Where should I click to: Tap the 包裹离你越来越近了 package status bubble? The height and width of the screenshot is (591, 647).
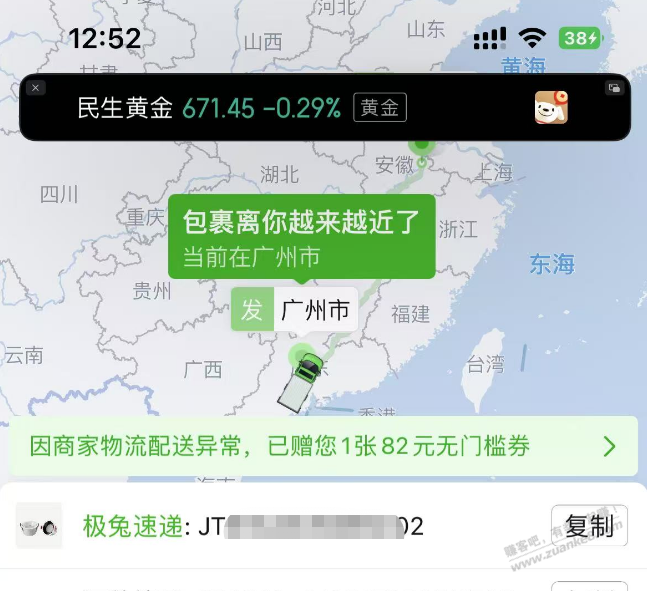click(x=301, y=235)
